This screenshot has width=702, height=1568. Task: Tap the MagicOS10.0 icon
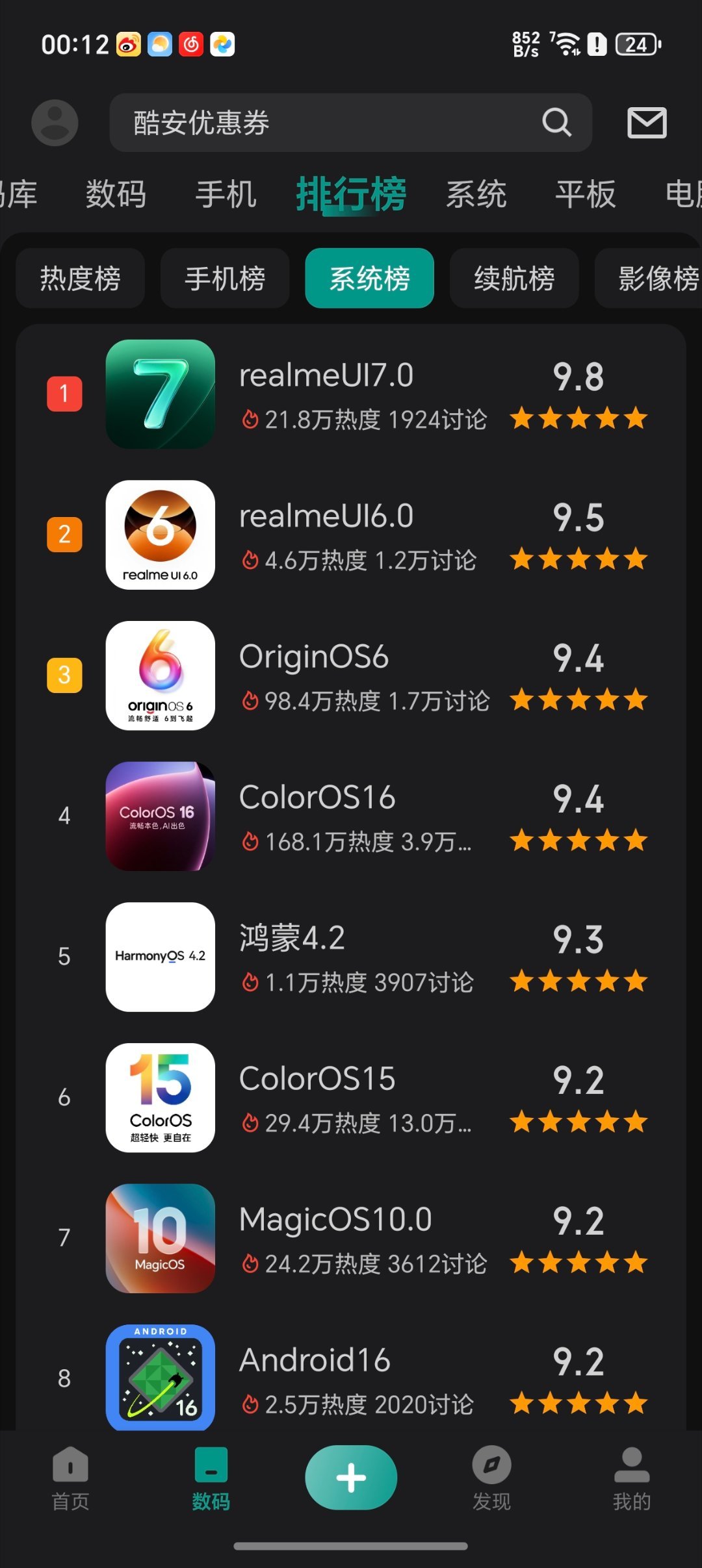160,1238
